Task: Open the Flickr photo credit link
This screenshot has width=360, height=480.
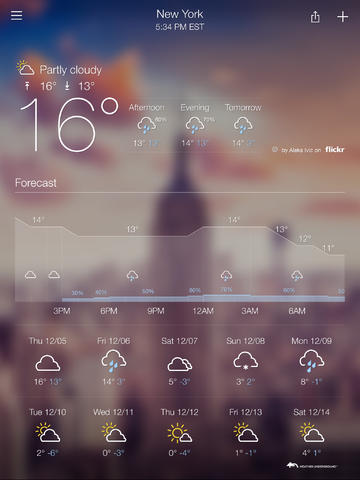Action: click(308, 149)
